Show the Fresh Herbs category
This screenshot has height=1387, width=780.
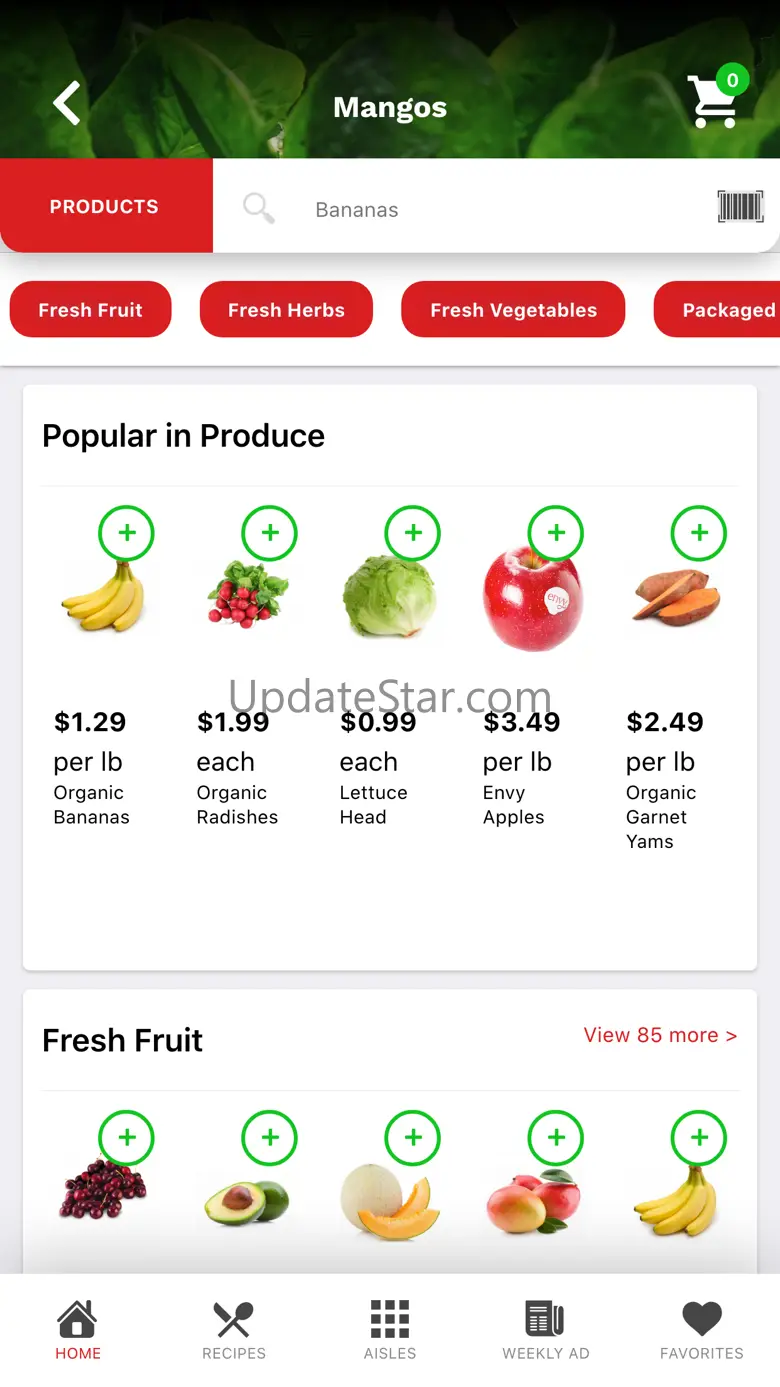point(286,310)
